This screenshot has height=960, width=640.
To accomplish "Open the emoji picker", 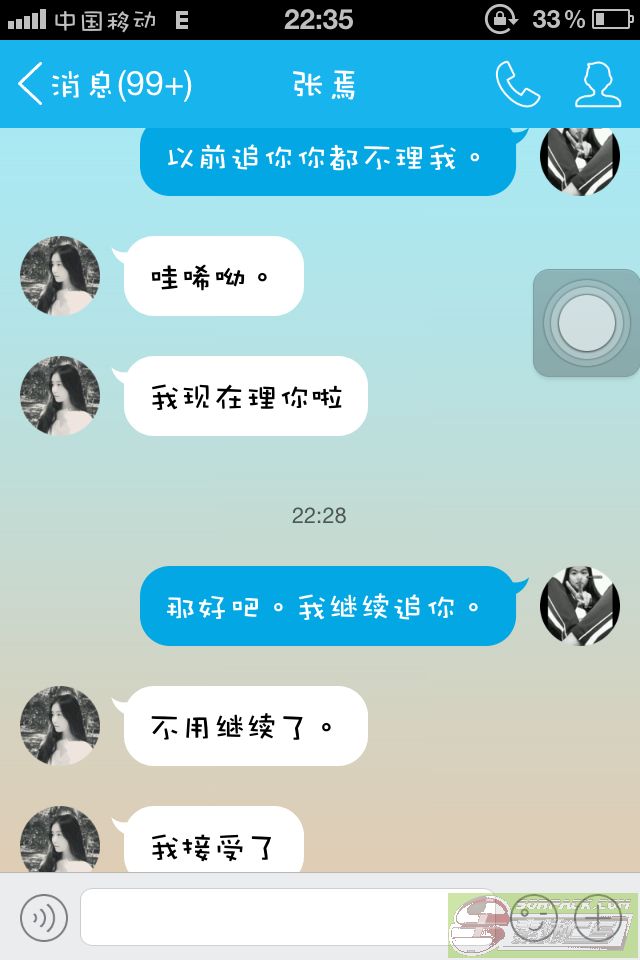I will coord(534,917).
